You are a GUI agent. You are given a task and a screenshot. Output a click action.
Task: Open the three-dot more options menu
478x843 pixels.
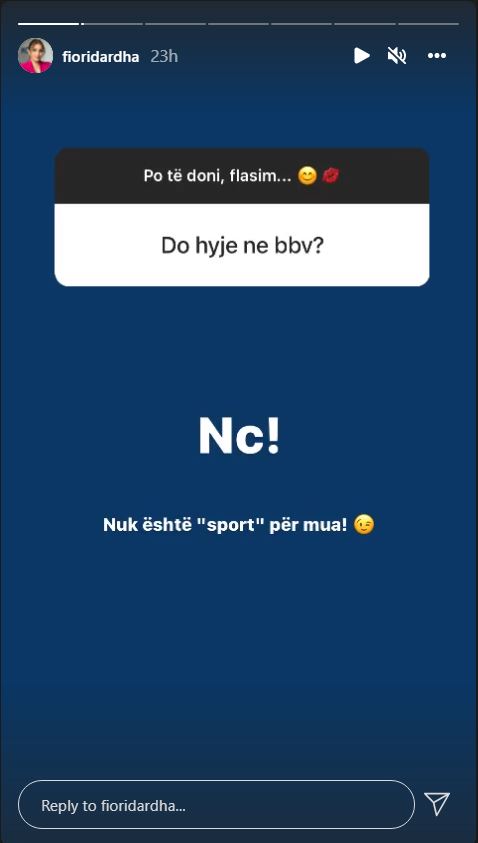(437, 55)
